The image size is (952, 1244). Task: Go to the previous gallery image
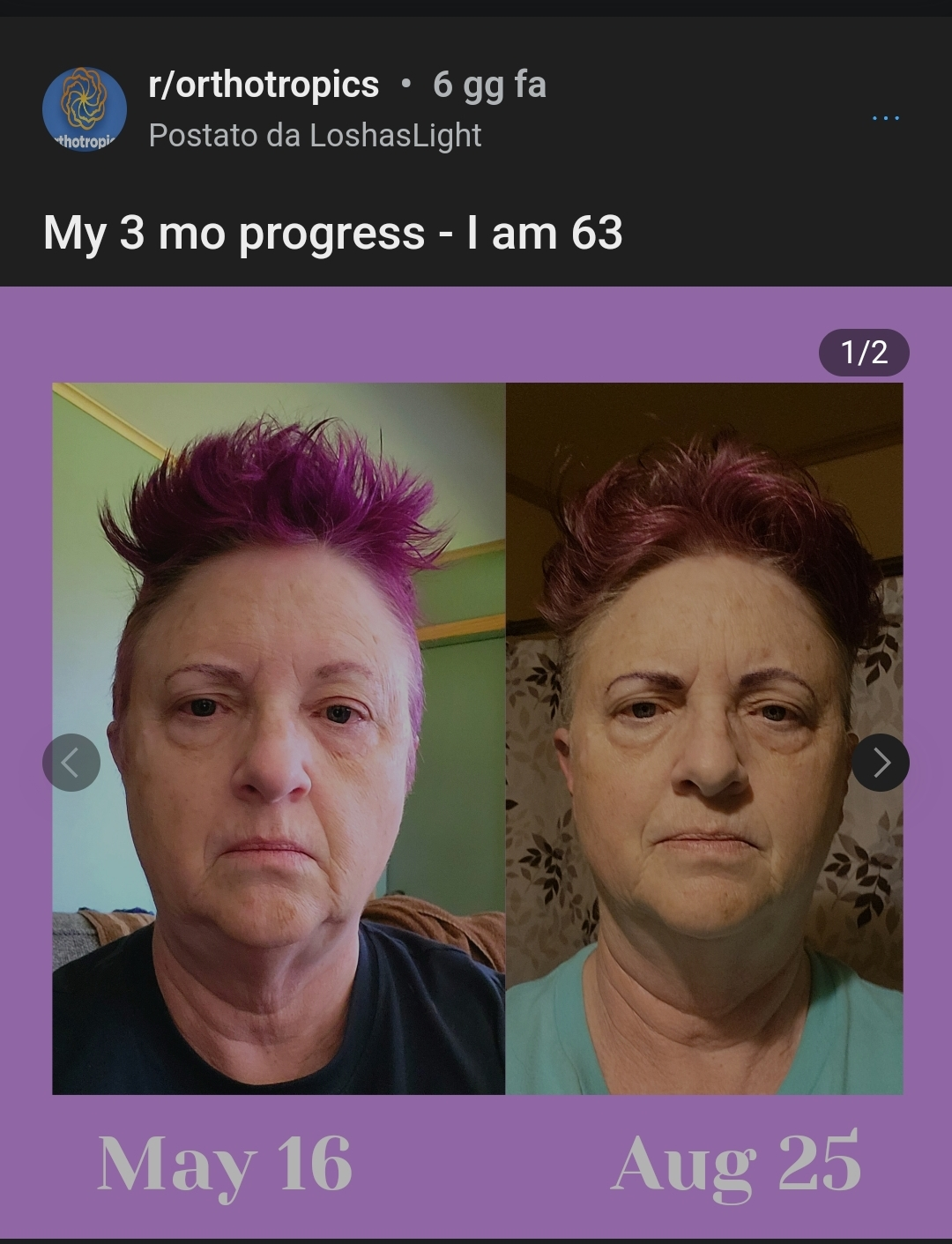click(71, 763)
